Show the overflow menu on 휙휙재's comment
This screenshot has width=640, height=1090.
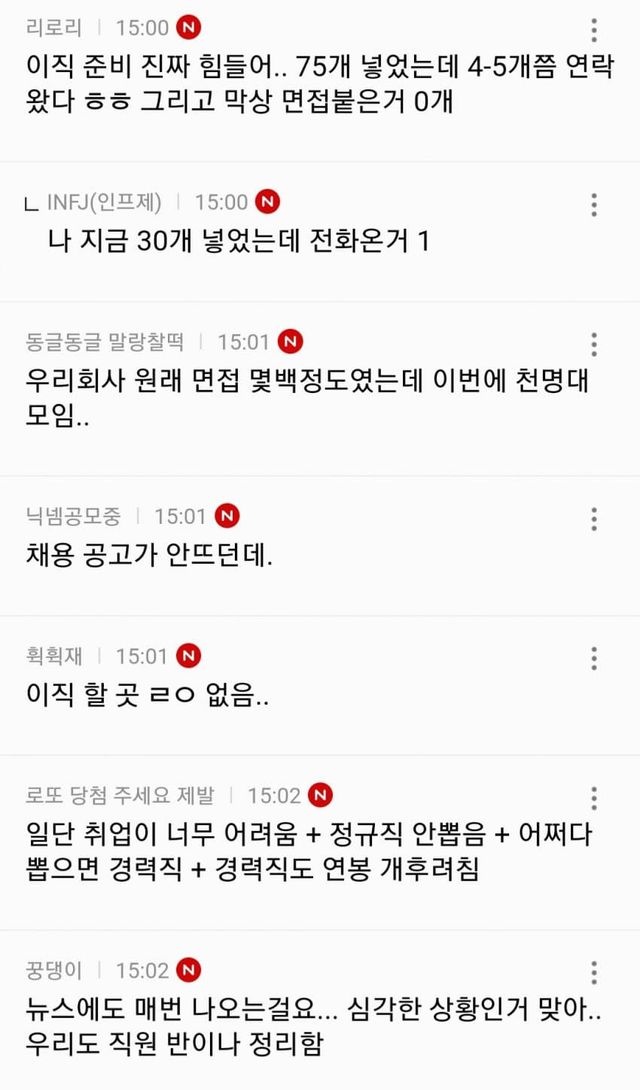point(594,658)
